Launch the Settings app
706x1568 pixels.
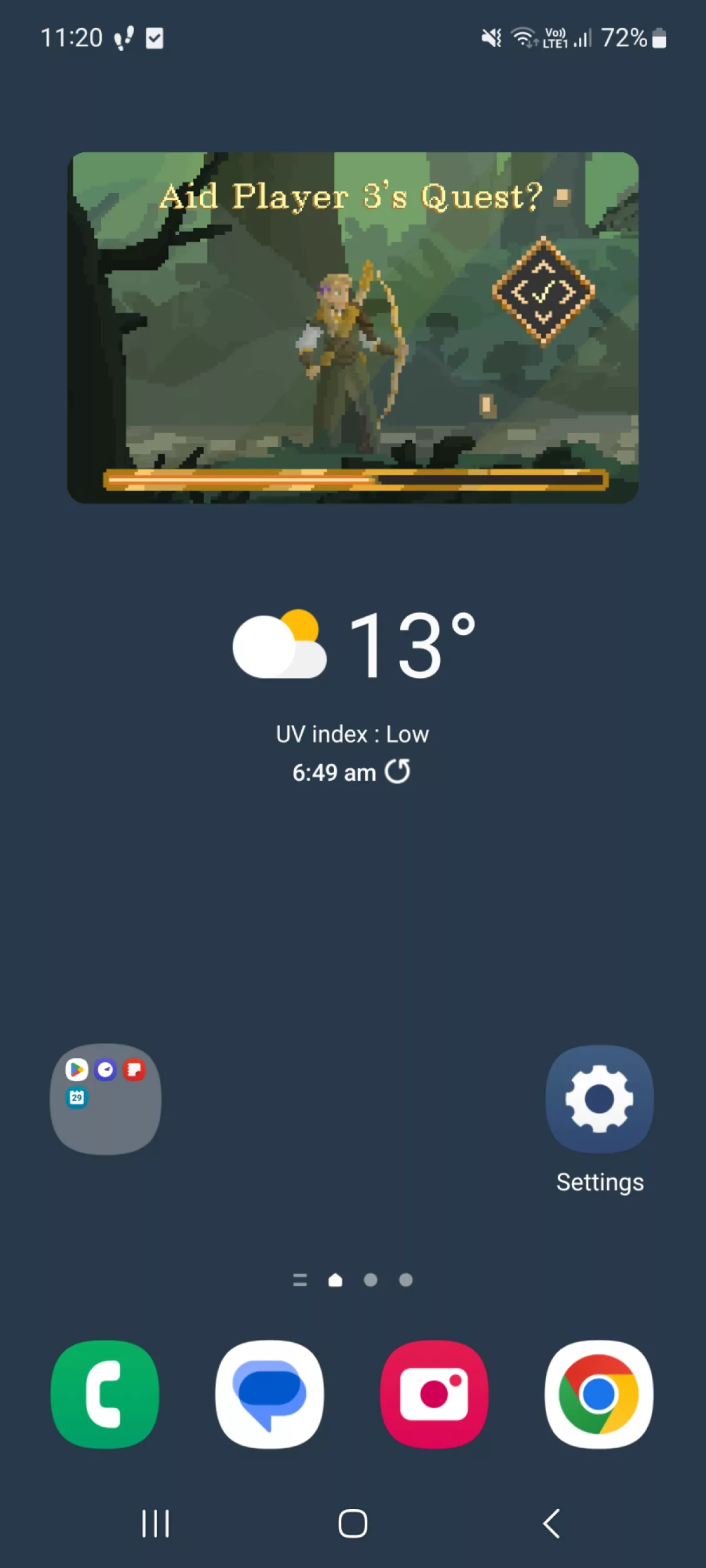pos(600,1099)
